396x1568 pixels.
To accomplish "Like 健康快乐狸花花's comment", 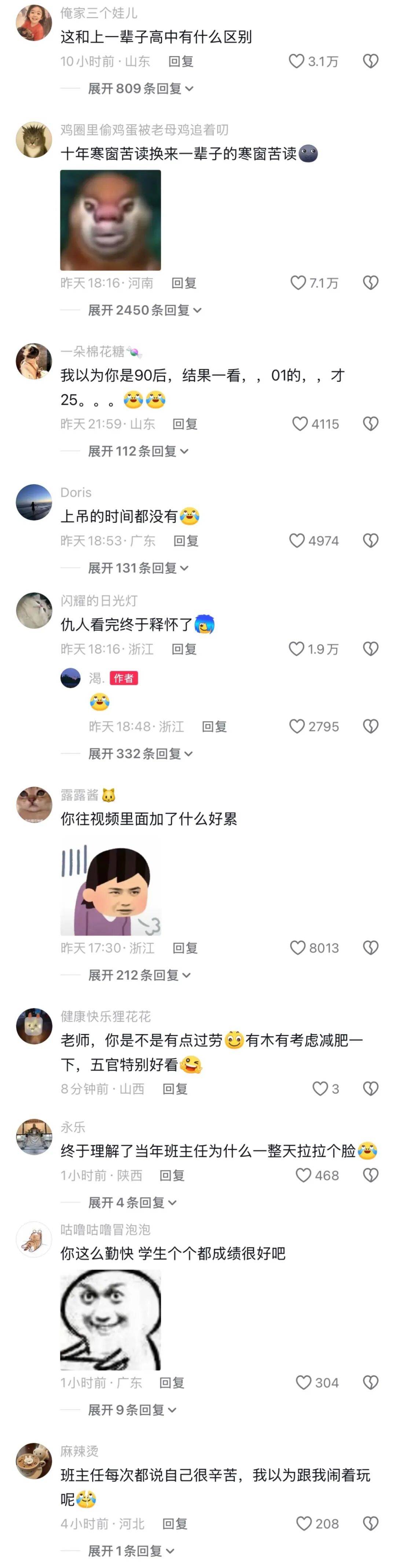I will click(x=320, y=1088).
